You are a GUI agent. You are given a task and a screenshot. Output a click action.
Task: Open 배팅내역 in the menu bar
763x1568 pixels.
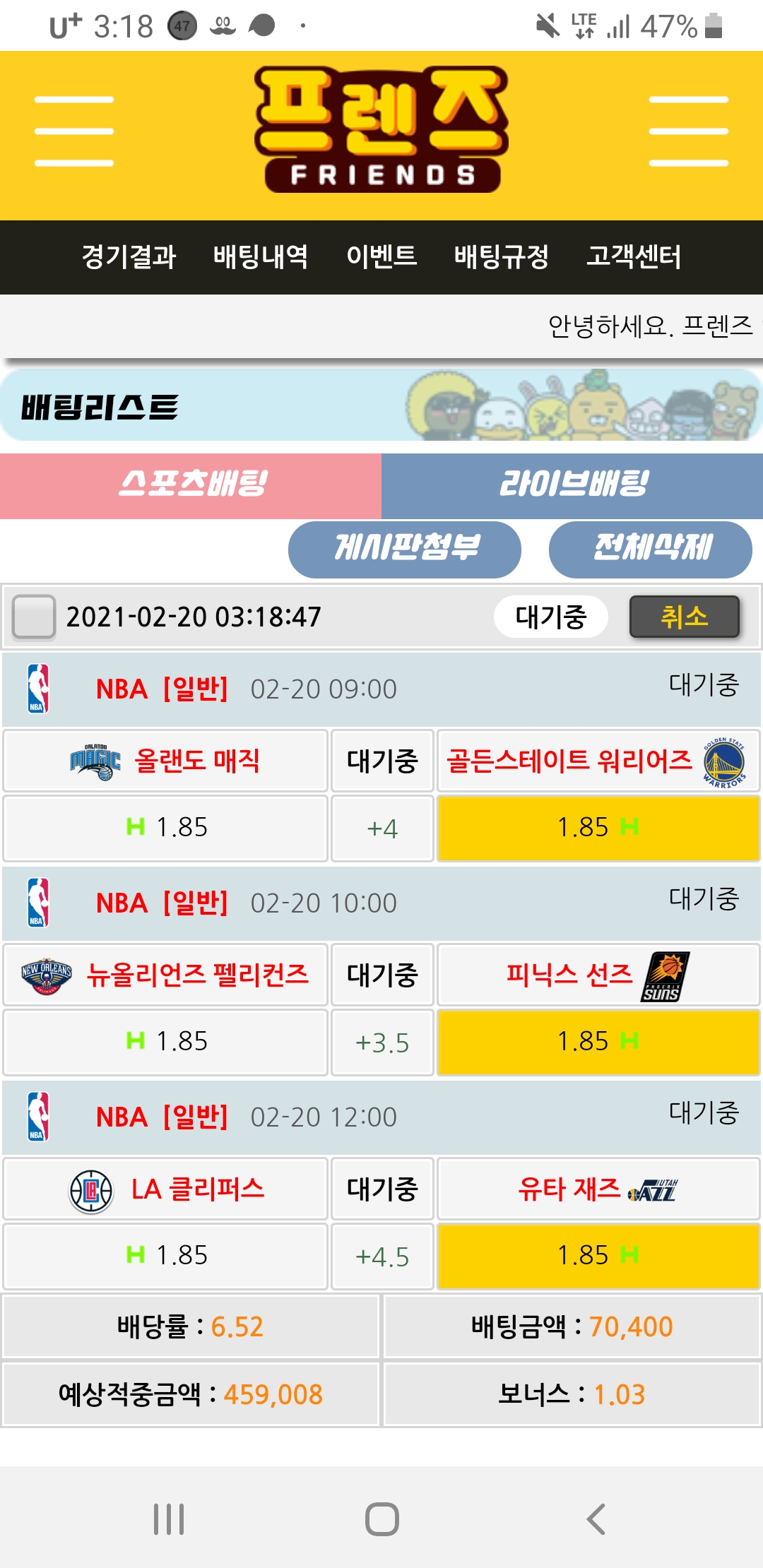click(x=261, y=256)
